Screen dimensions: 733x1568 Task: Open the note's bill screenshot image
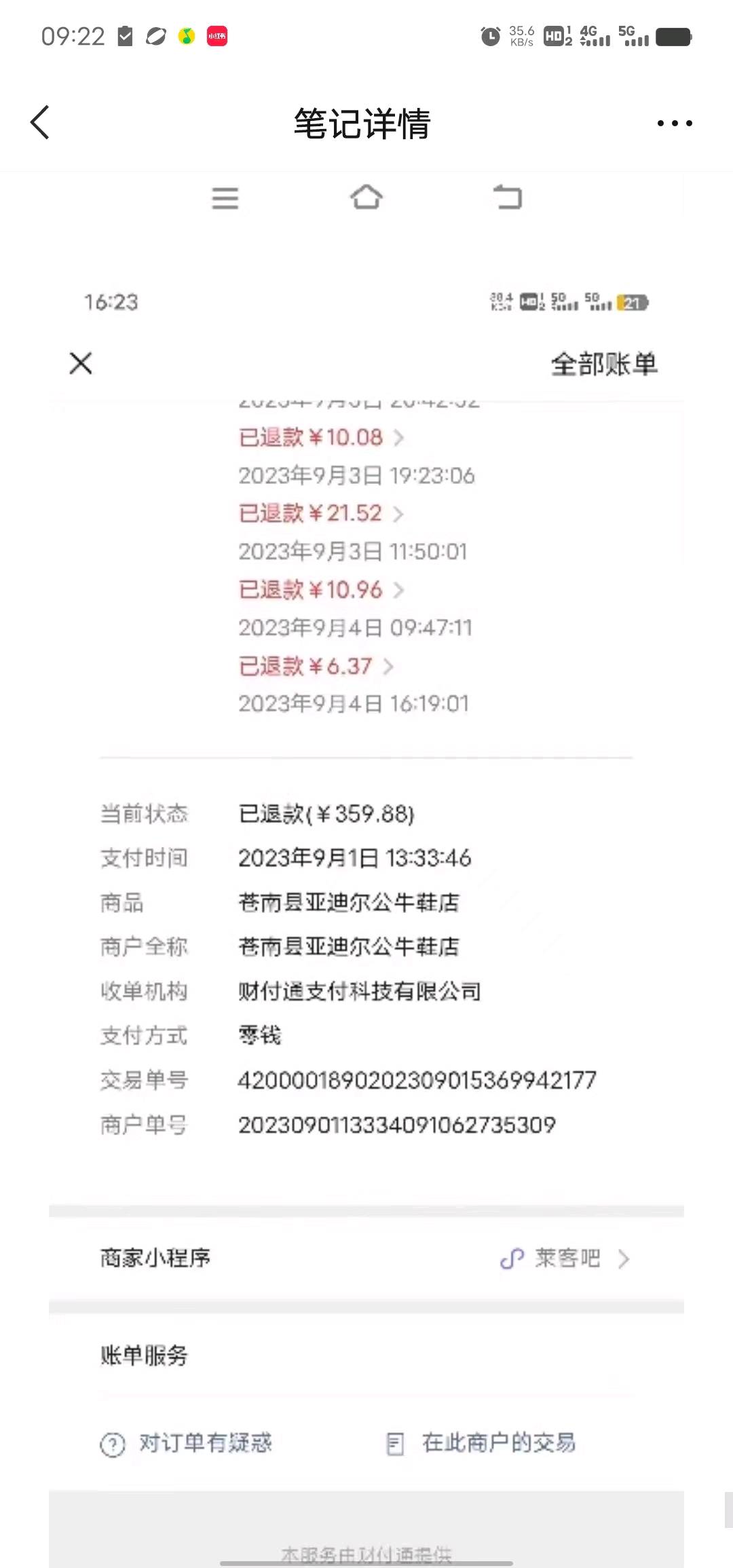click(x=366, y=870)
